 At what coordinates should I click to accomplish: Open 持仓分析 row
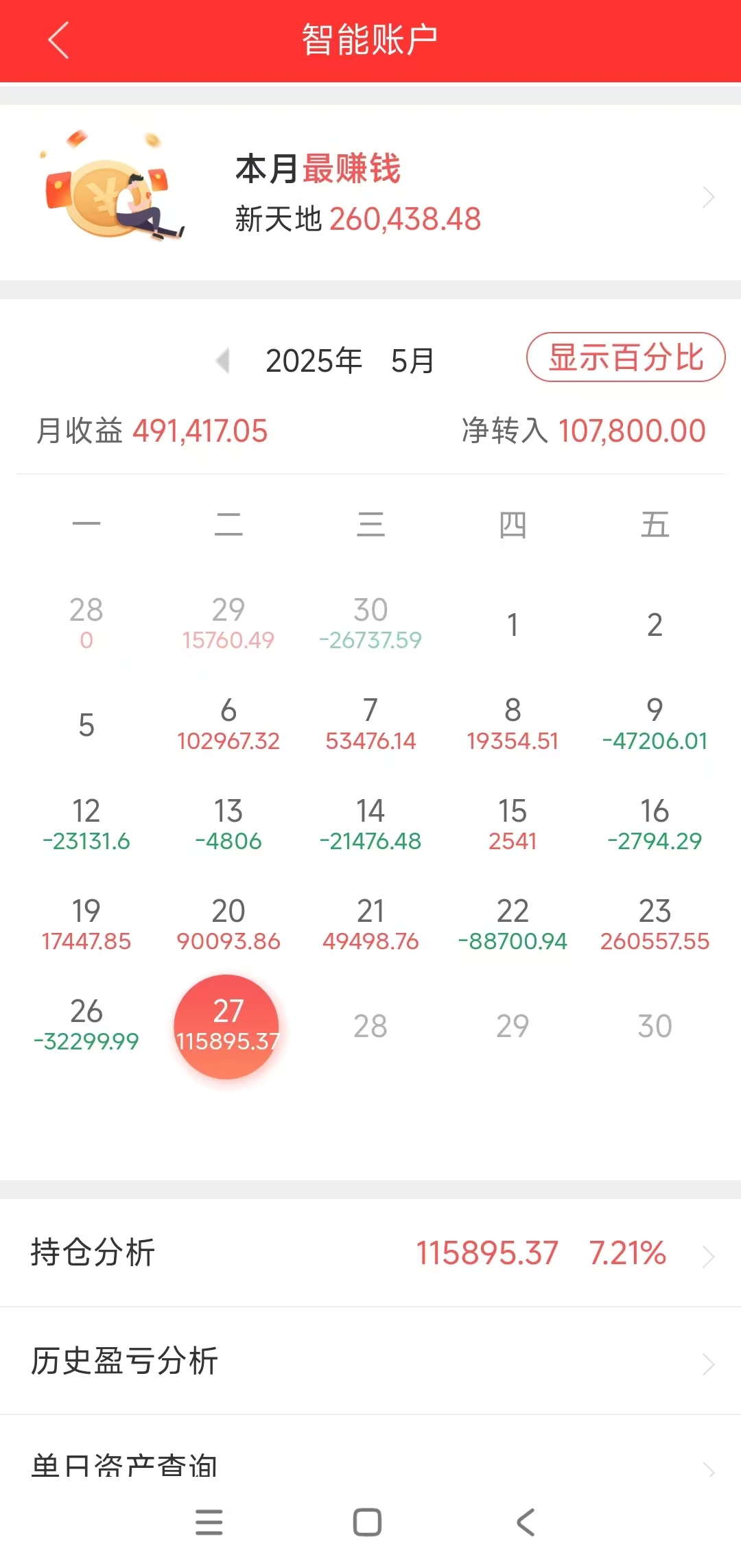click(x=370, y=1253)
